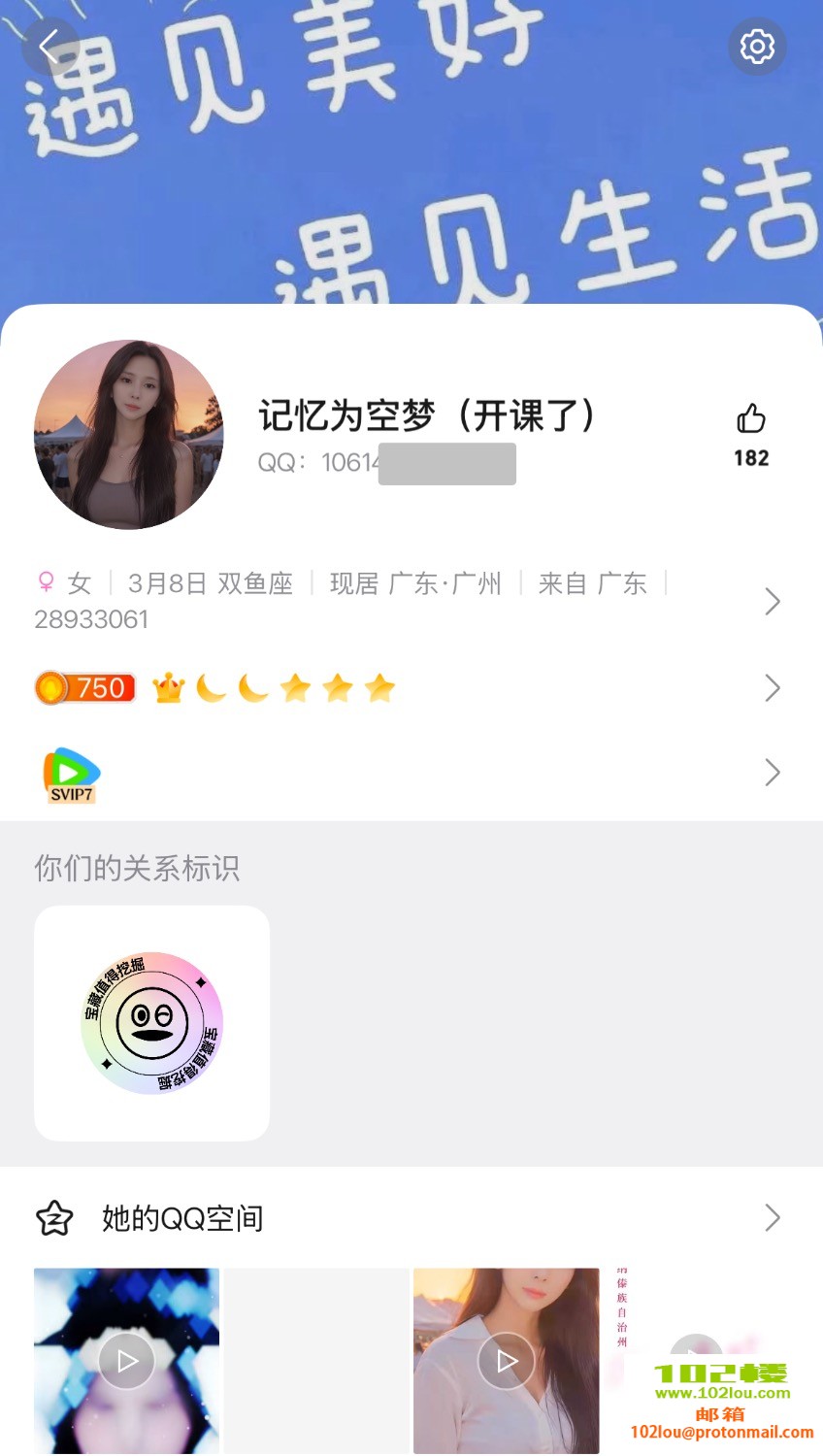Play the Qzone video of the woman in white

click(506, 1361)
